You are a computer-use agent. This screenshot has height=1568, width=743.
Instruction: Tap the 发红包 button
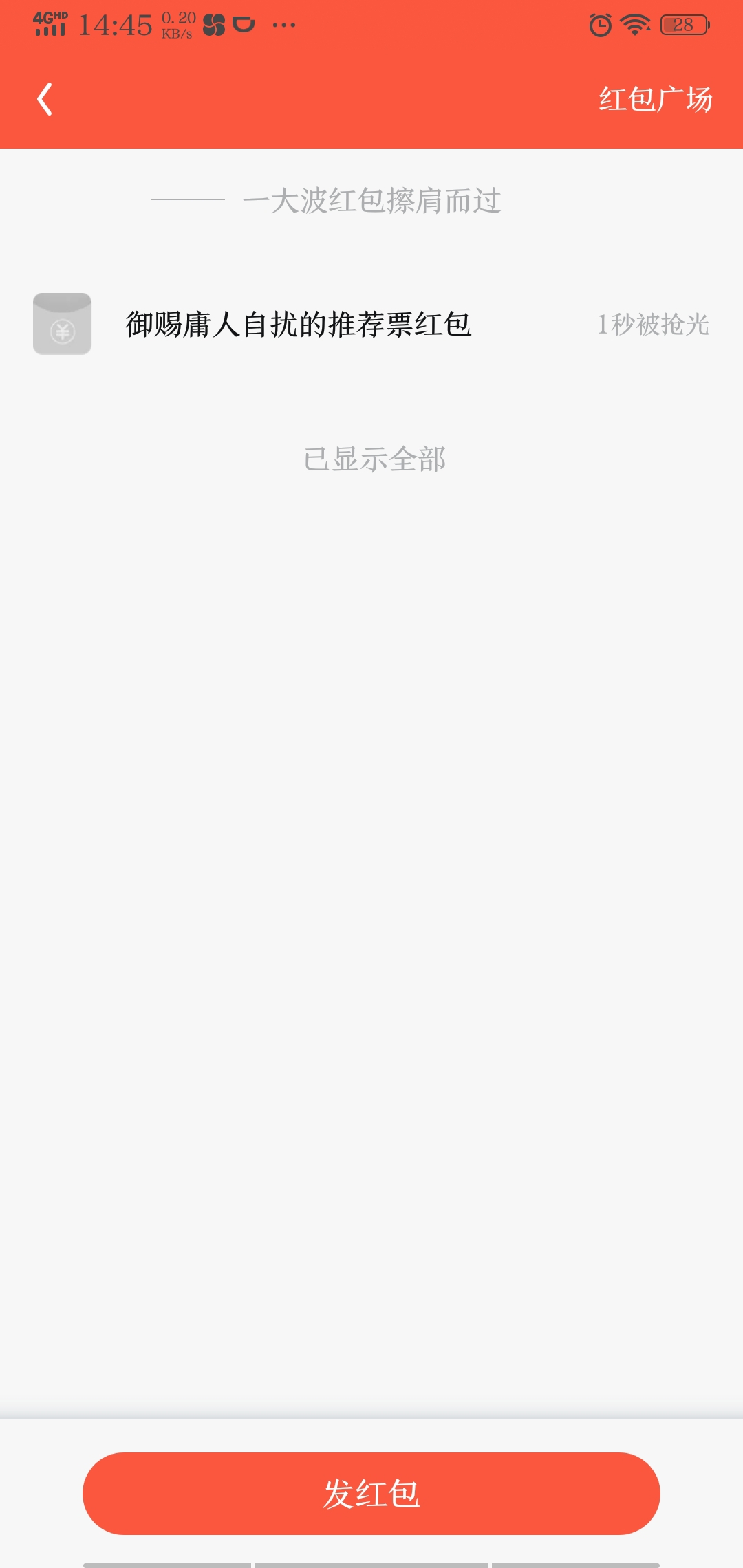point(371,1494)
